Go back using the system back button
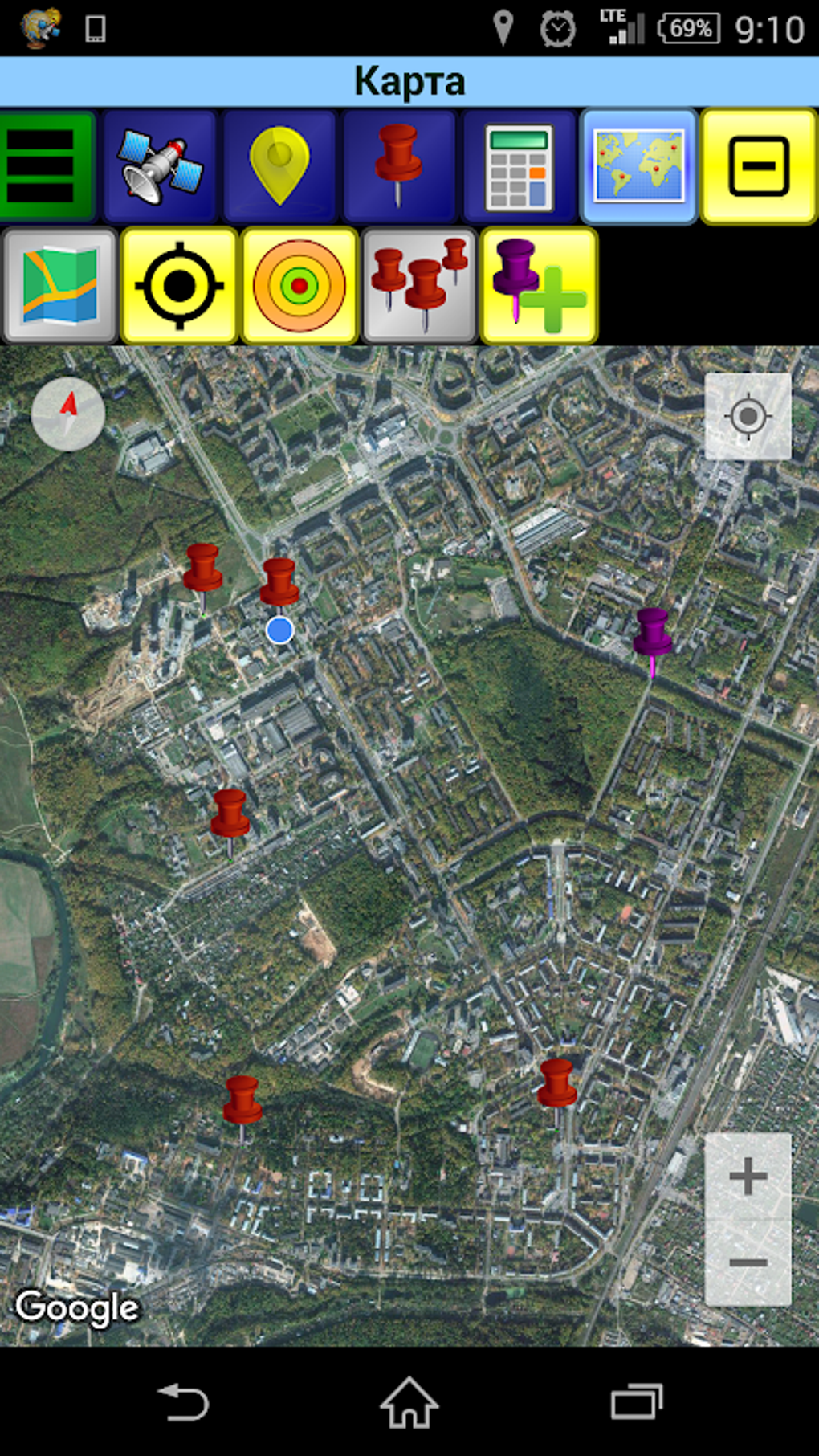This screenshot has width=819, height=1456. tap(183, 1403)
